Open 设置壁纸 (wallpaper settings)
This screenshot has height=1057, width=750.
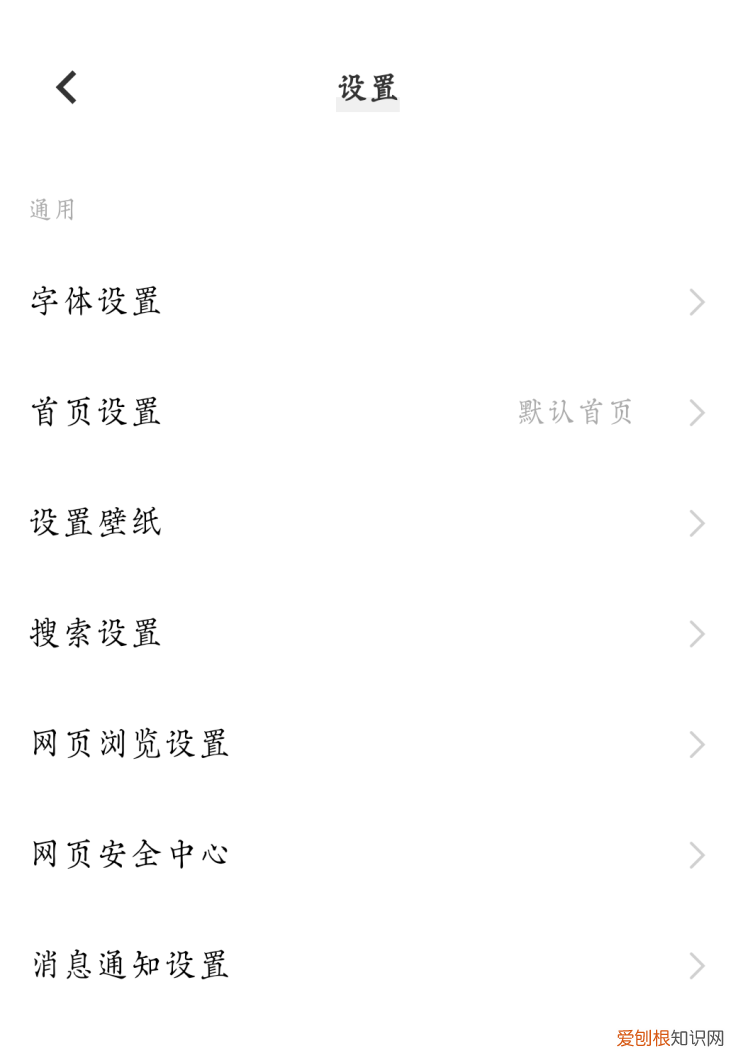[95, 523]
